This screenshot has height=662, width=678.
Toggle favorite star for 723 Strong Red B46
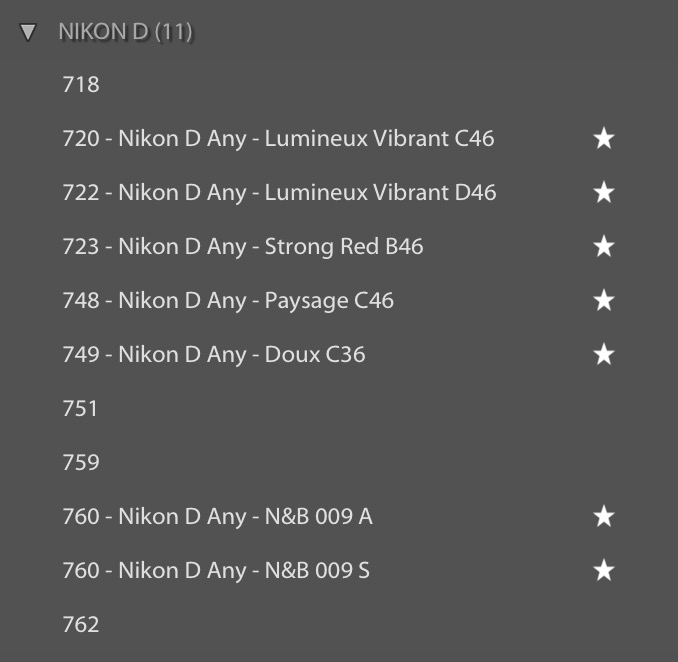[x=603, y=247]
